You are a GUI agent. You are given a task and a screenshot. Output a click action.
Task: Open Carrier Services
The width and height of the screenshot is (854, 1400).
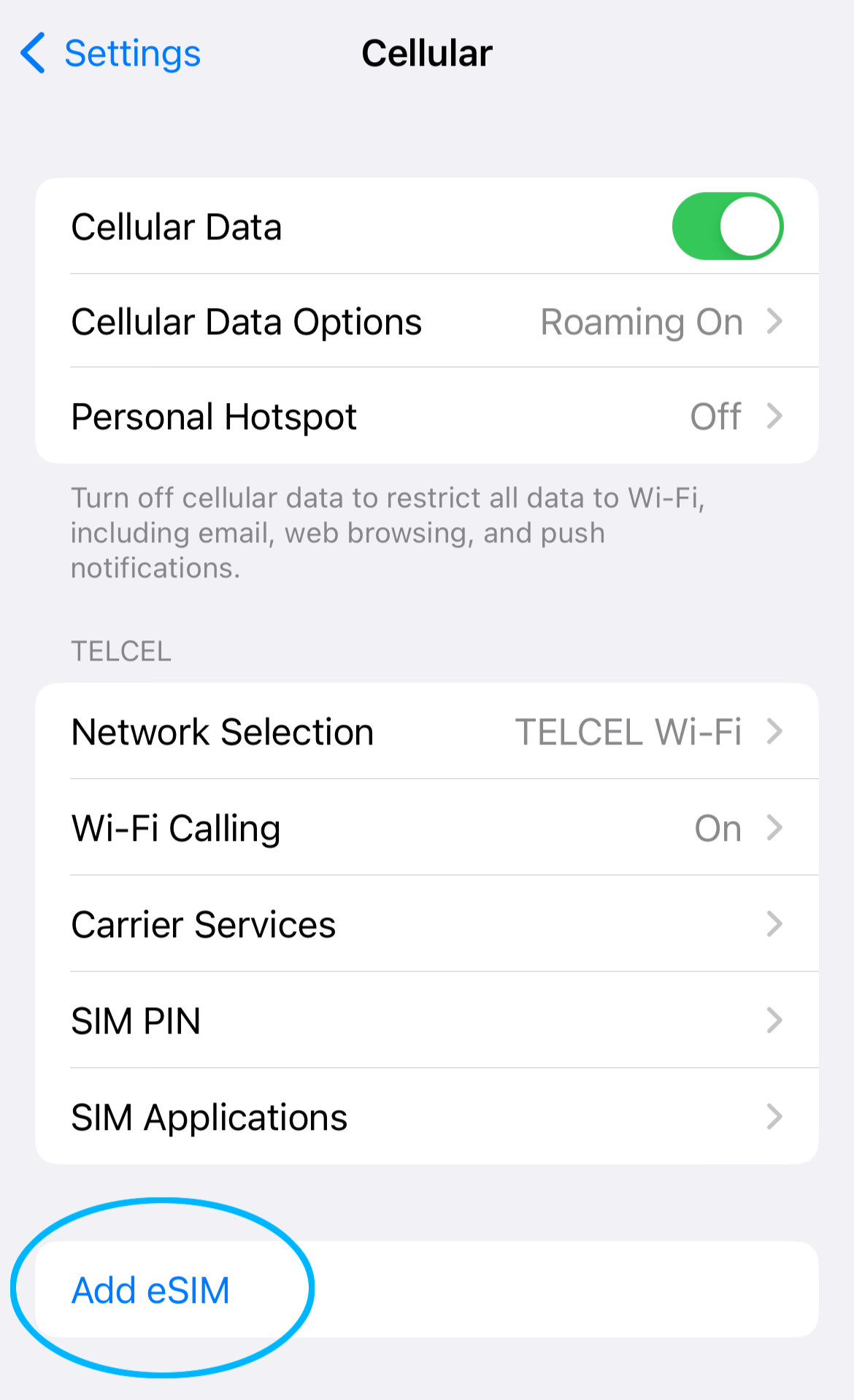point(426,924)
